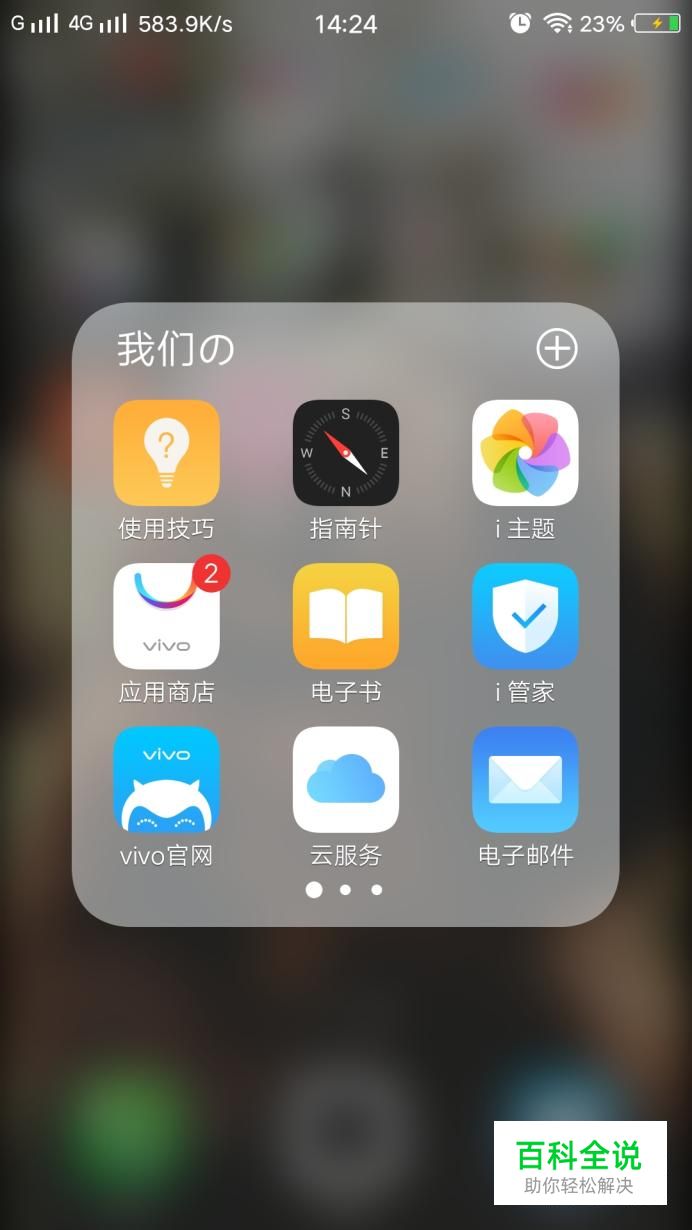Launch the 指南针 compass app
Viewport: 692px width, 1230px height.
[345, 453]
